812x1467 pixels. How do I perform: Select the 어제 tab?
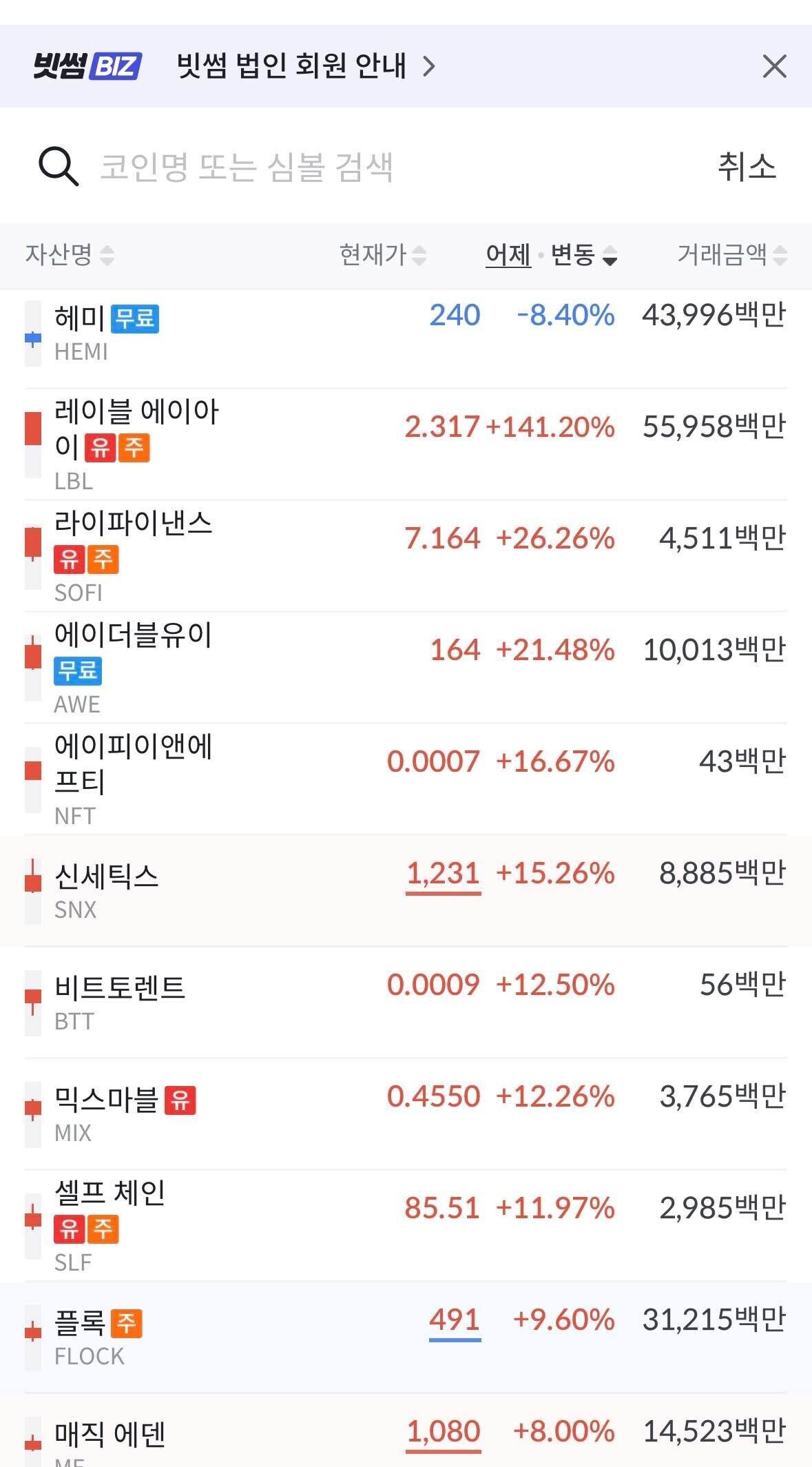coord(507,254)
